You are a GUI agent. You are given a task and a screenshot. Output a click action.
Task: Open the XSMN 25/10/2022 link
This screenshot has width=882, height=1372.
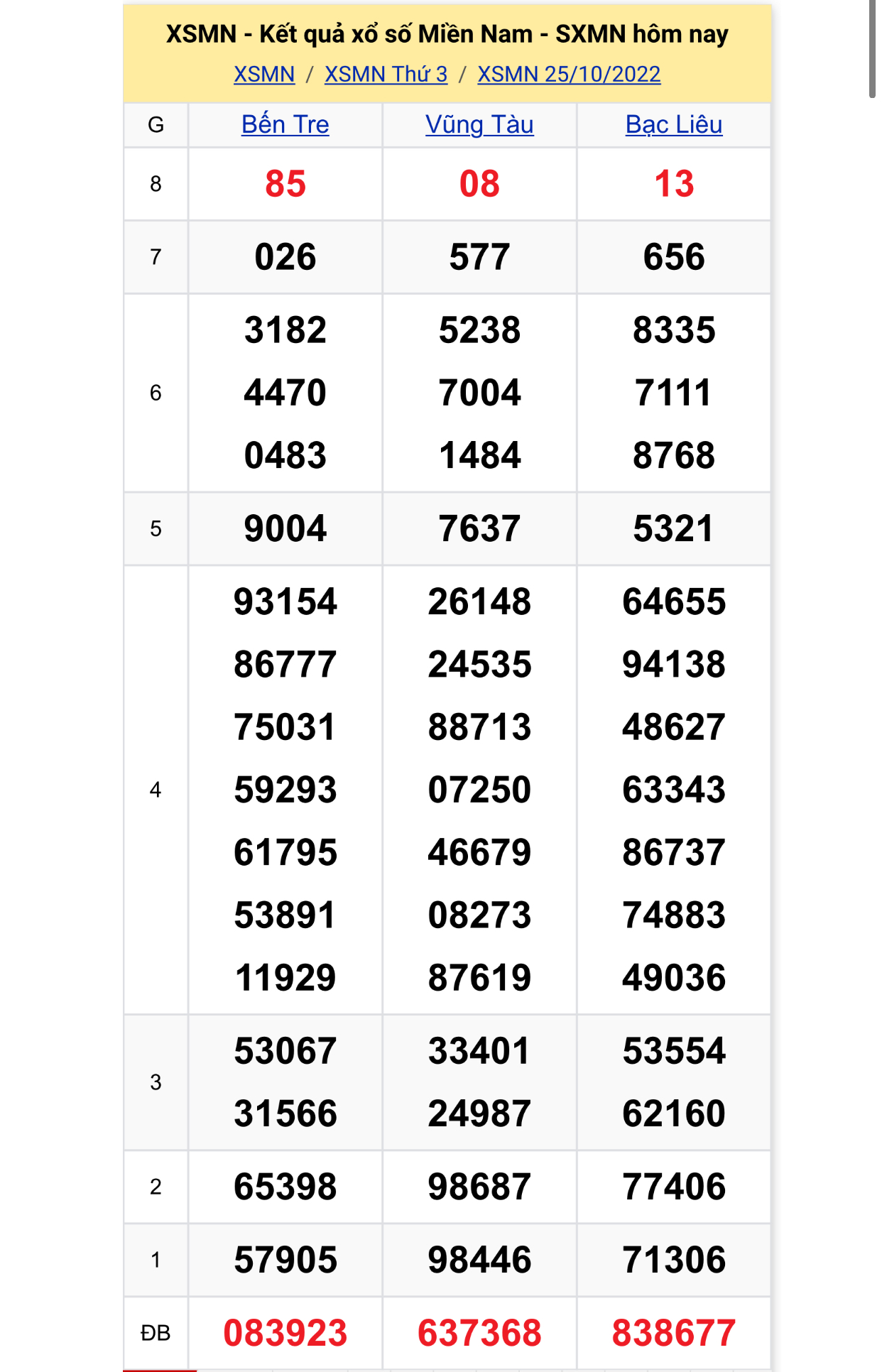pos(568,75)
